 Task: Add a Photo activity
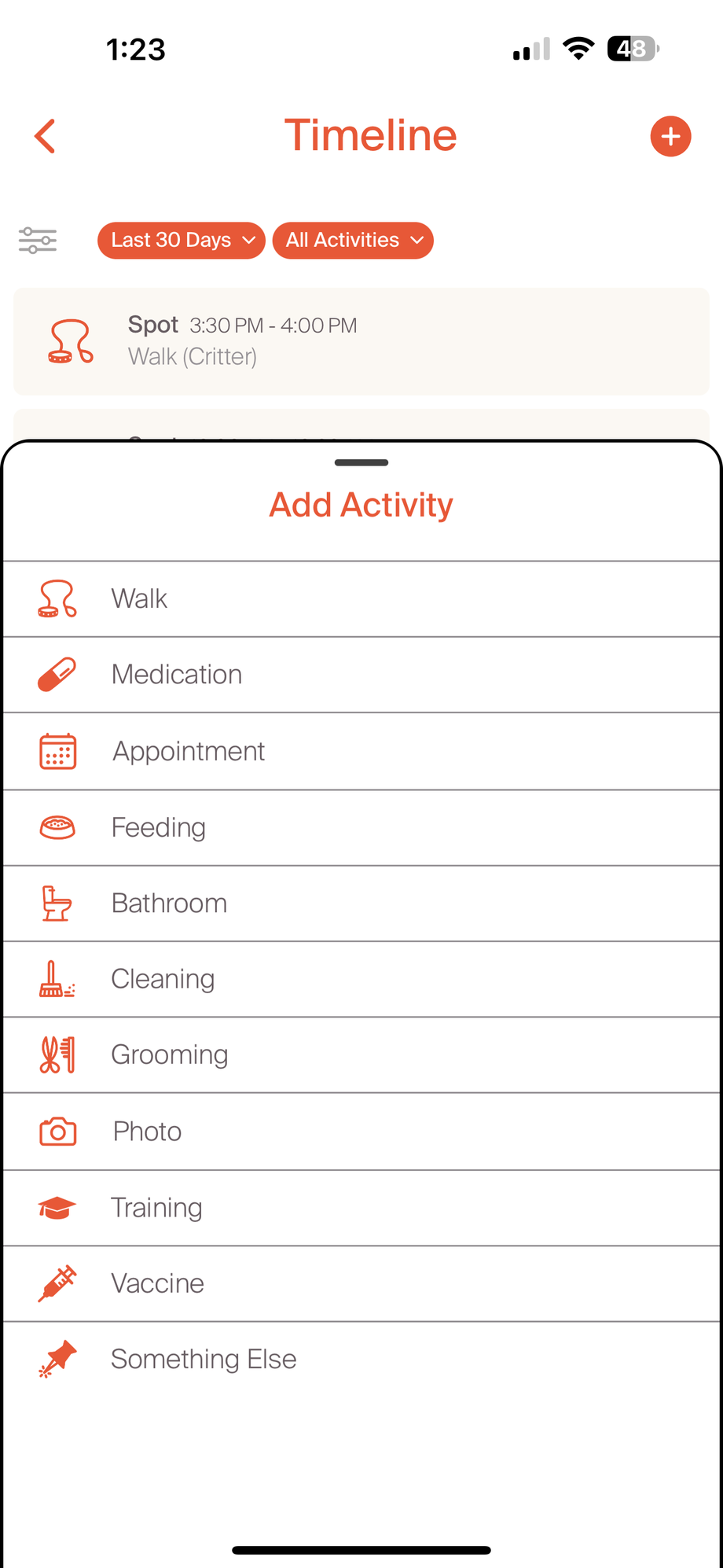coord(361,1132)
